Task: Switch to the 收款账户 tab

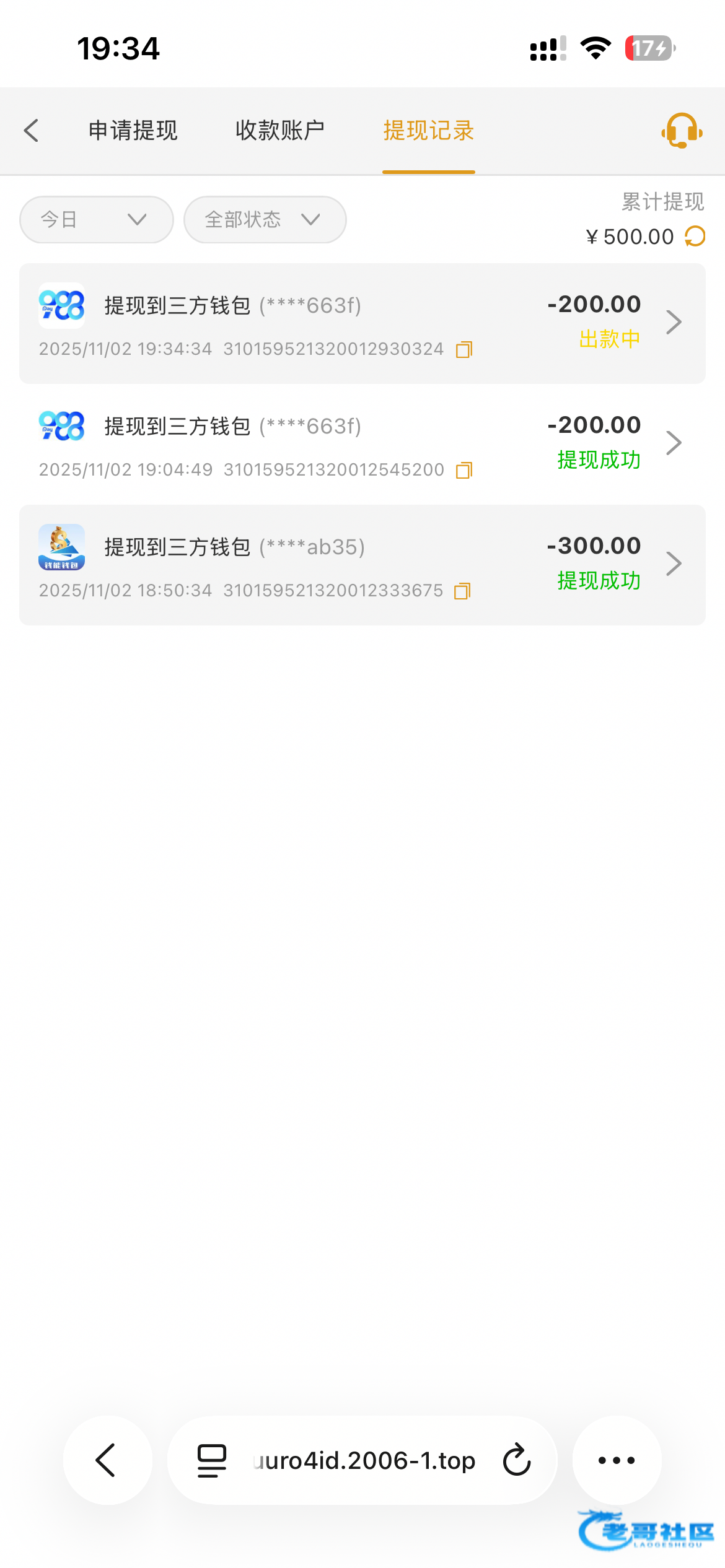Action: (280, 131)
